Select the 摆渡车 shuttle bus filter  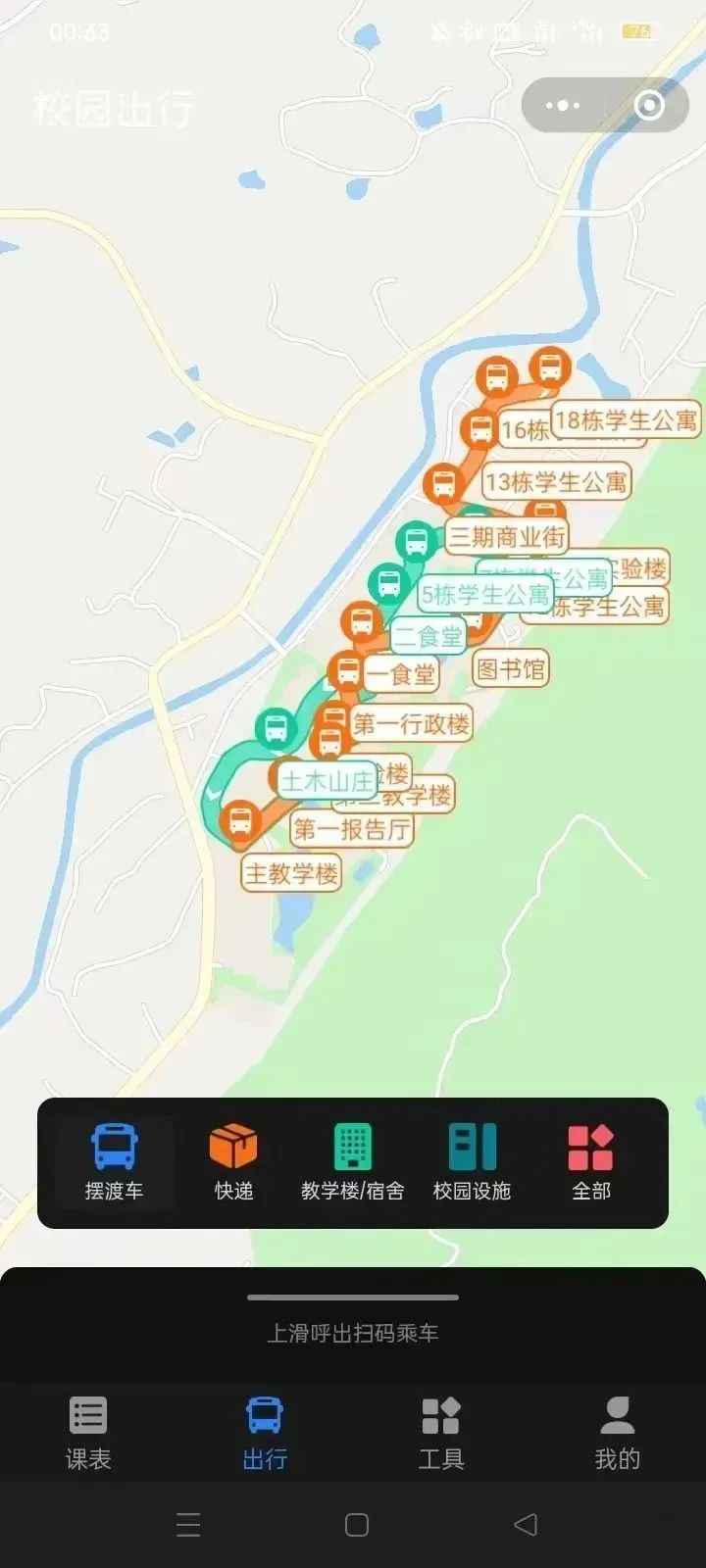pos(115,1162)
